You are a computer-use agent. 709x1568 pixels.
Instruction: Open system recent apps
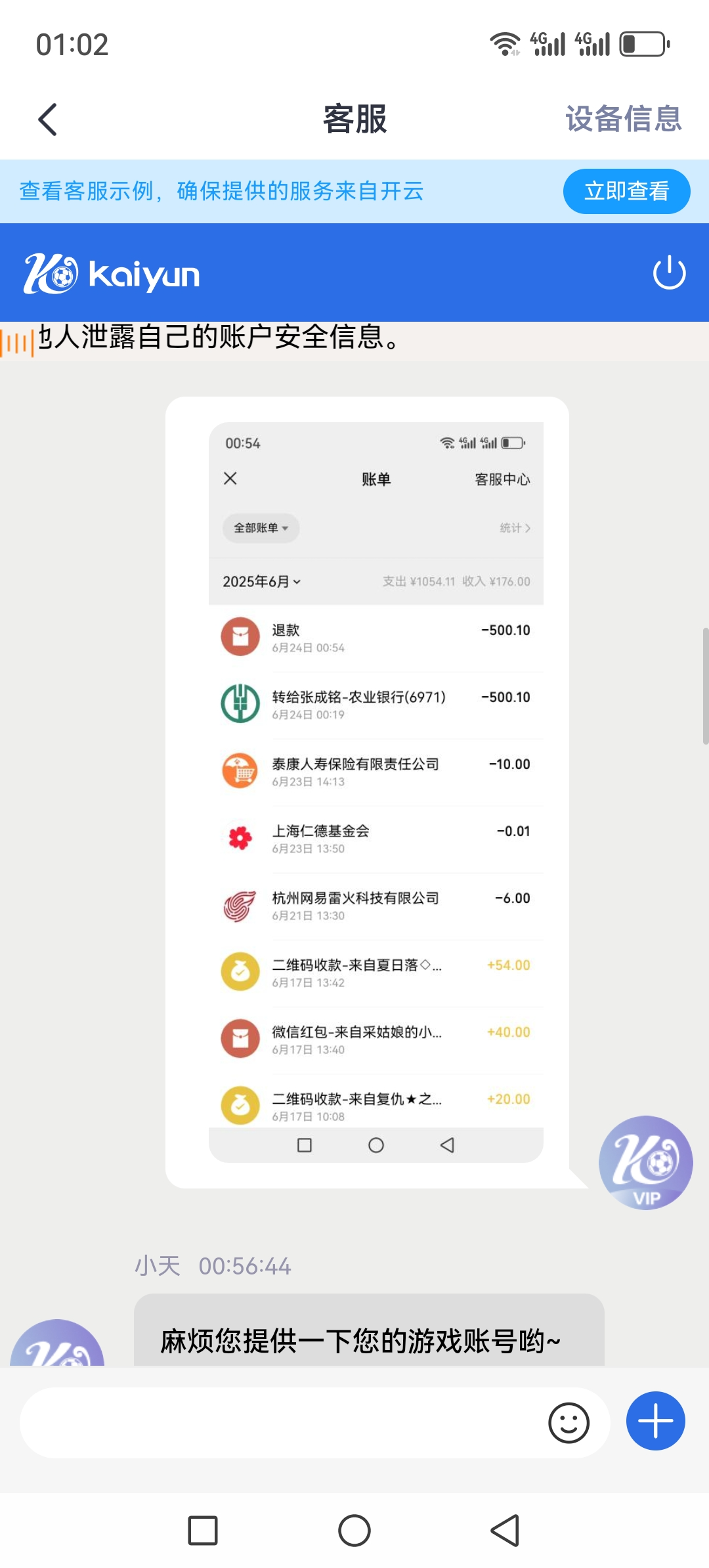click(203, 1531)
